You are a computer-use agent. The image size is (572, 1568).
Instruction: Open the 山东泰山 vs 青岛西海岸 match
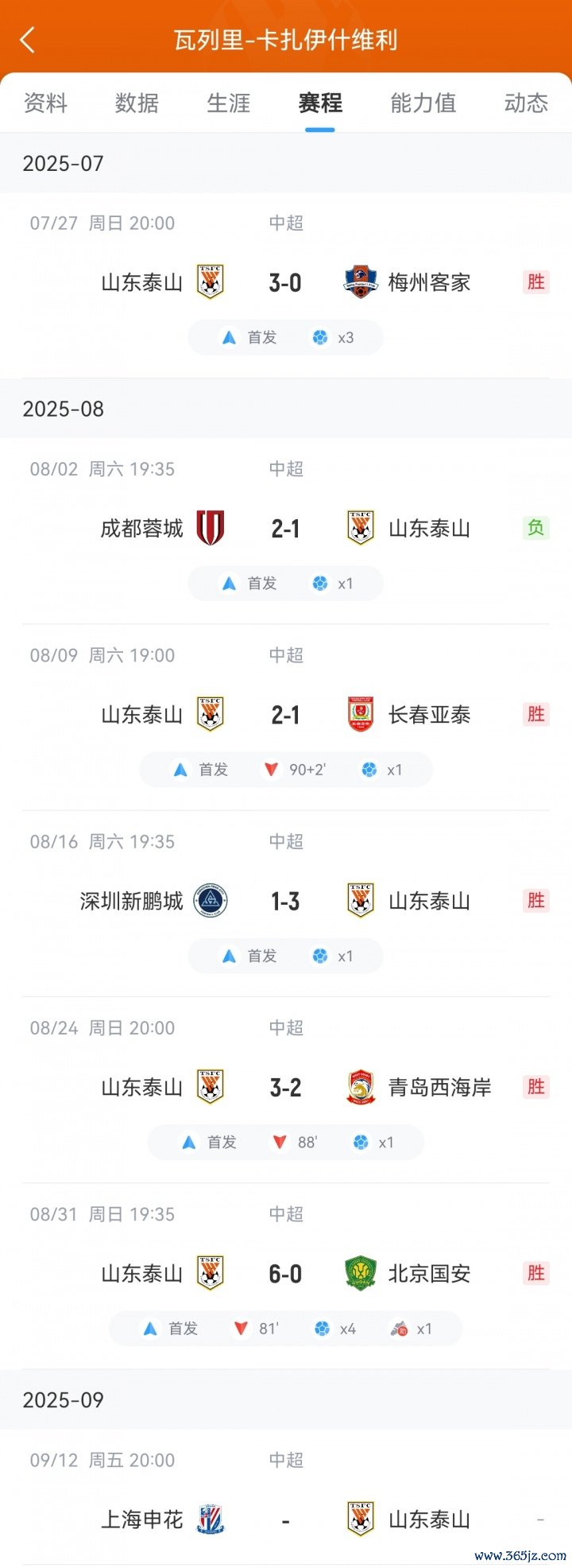285,1087
